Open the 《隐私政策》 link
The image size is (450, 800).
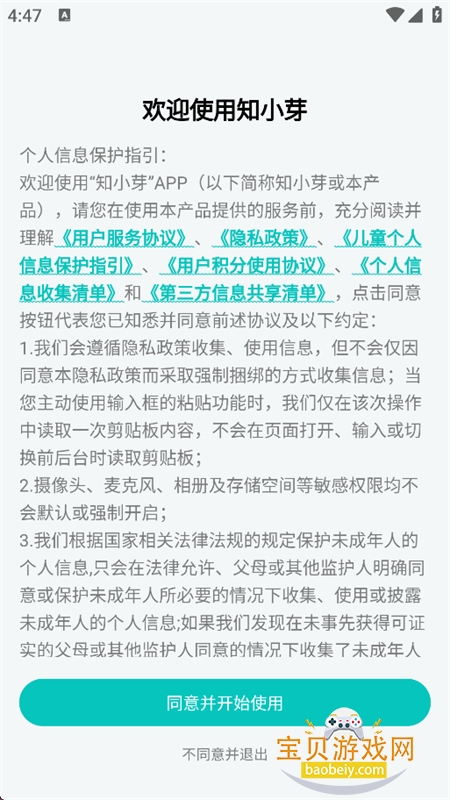tap(262, 238)
